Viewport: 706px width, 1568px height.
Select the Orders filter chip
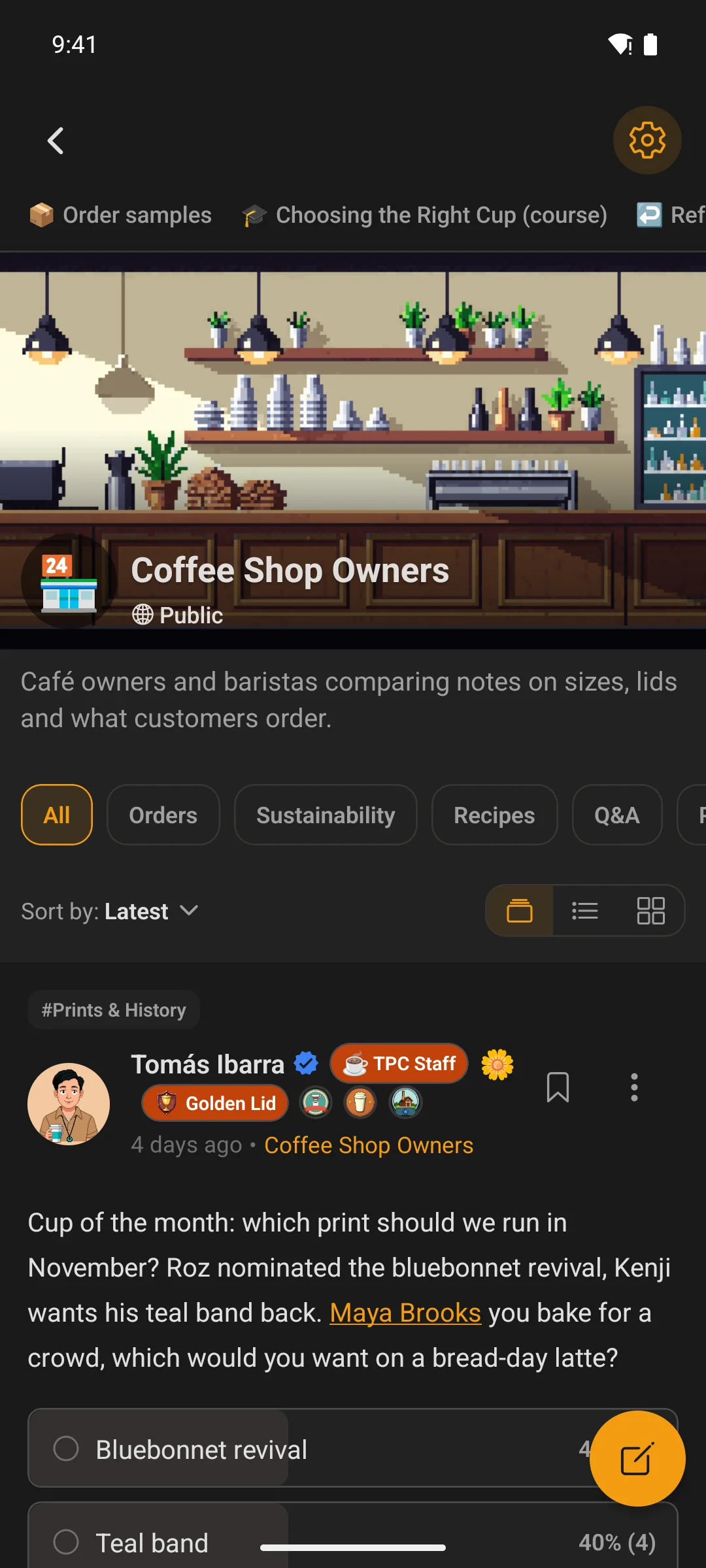[163, 815]
